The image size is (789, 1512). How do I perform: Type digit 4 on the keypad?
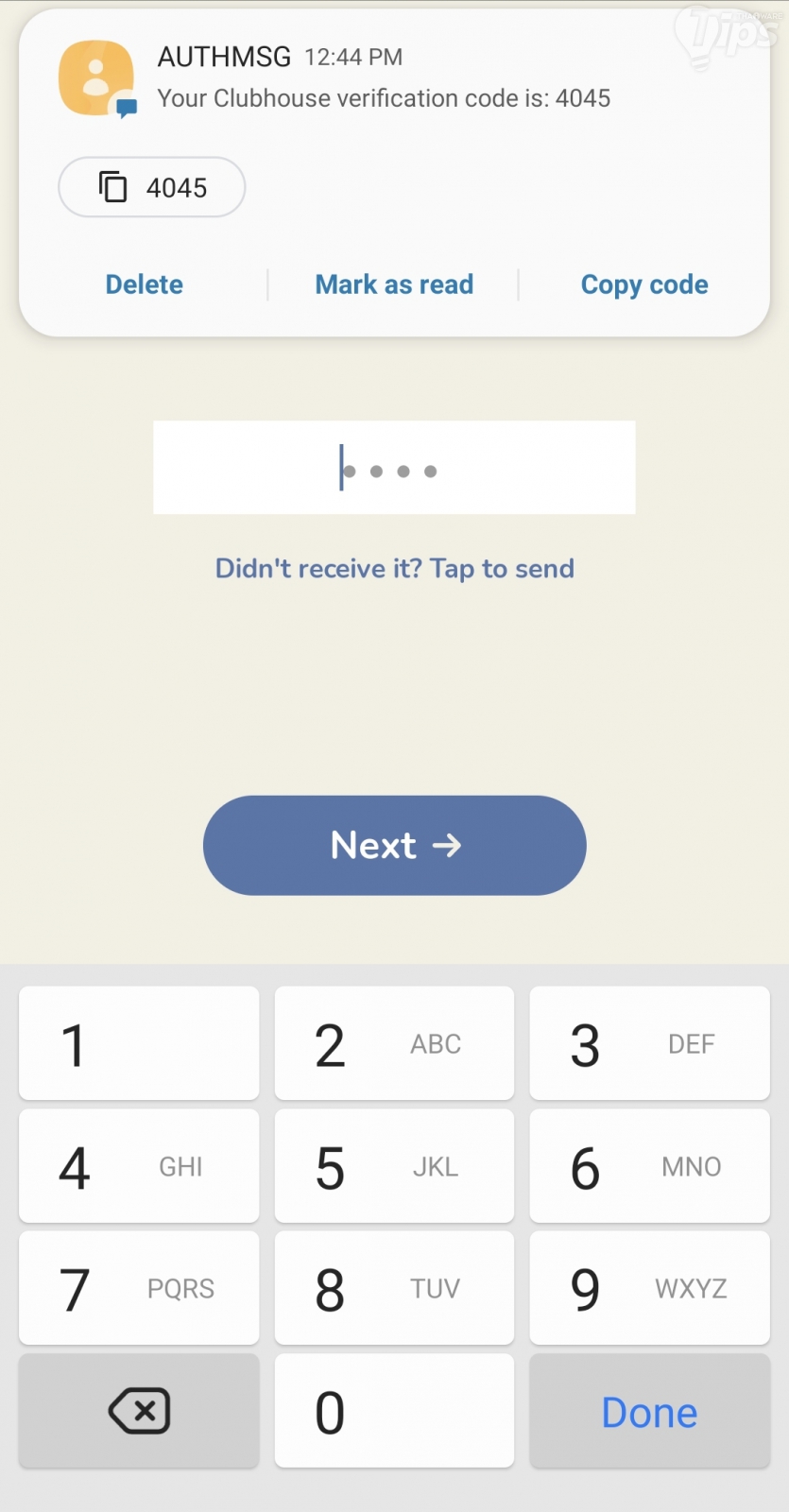click(139, 1166)
